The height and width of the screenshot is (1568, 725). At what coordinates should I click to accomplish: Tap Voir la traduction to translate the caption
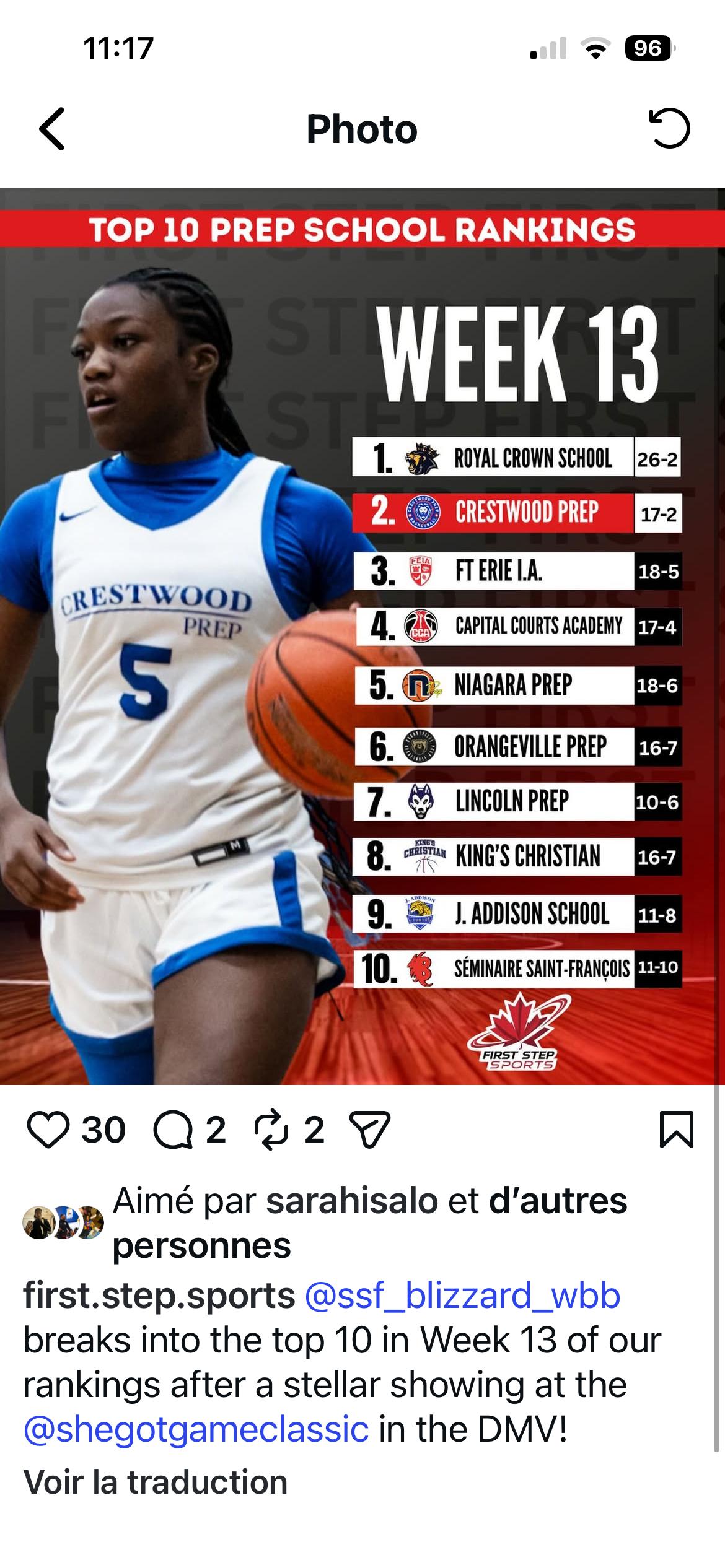click(x=156, y=1483)
